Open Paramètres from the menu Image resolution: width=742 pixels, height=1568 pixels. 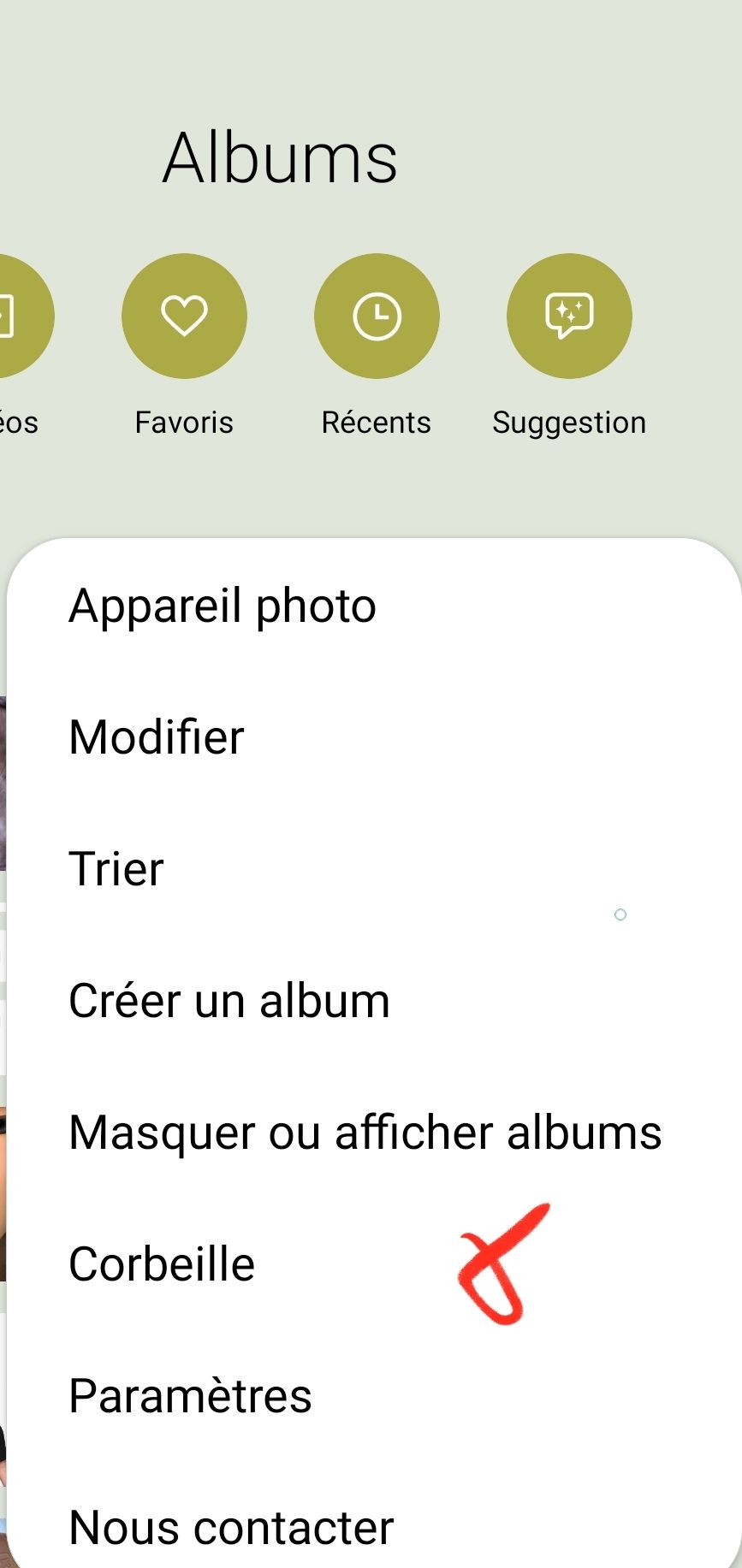pos(190,1395)
